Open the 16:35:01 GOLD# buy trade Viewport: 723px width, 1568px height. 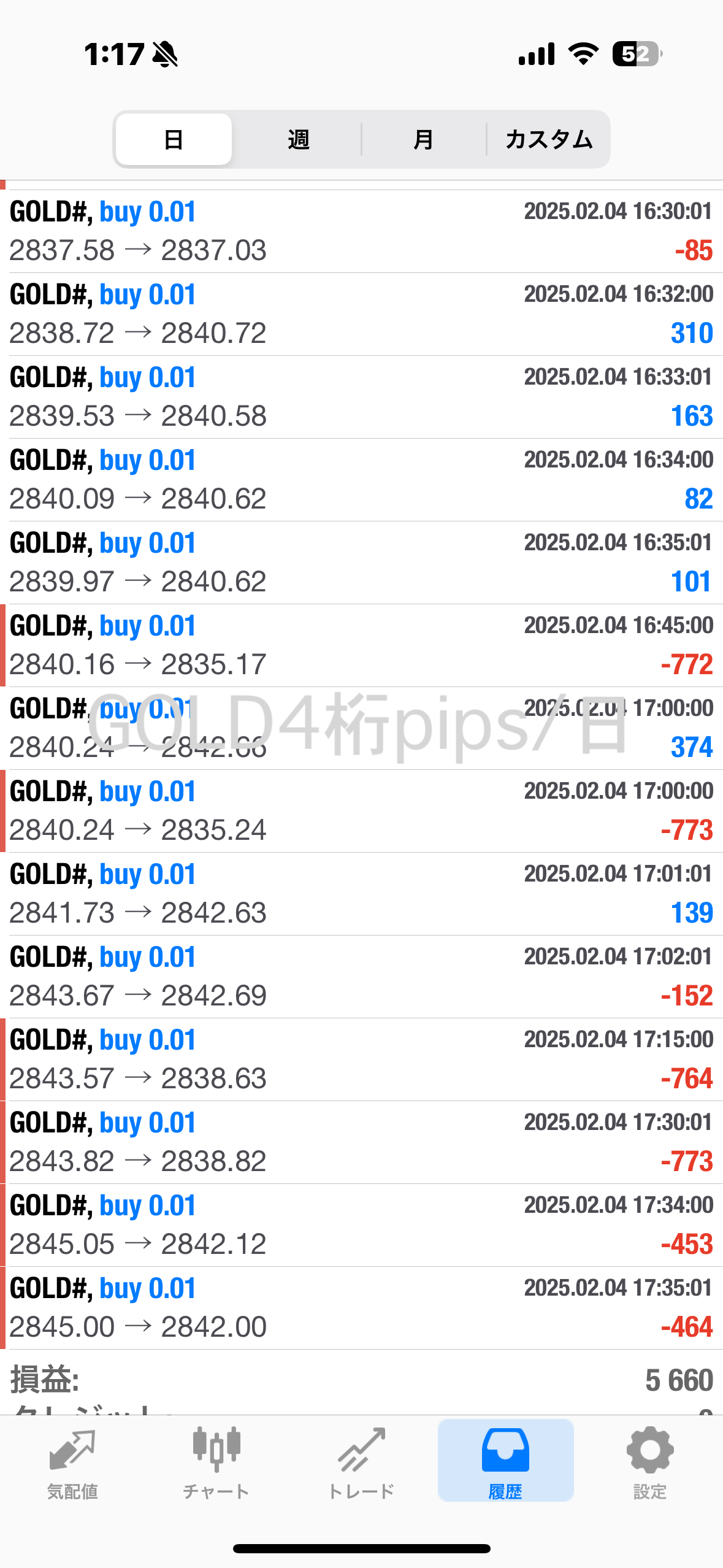coord(361,563)
